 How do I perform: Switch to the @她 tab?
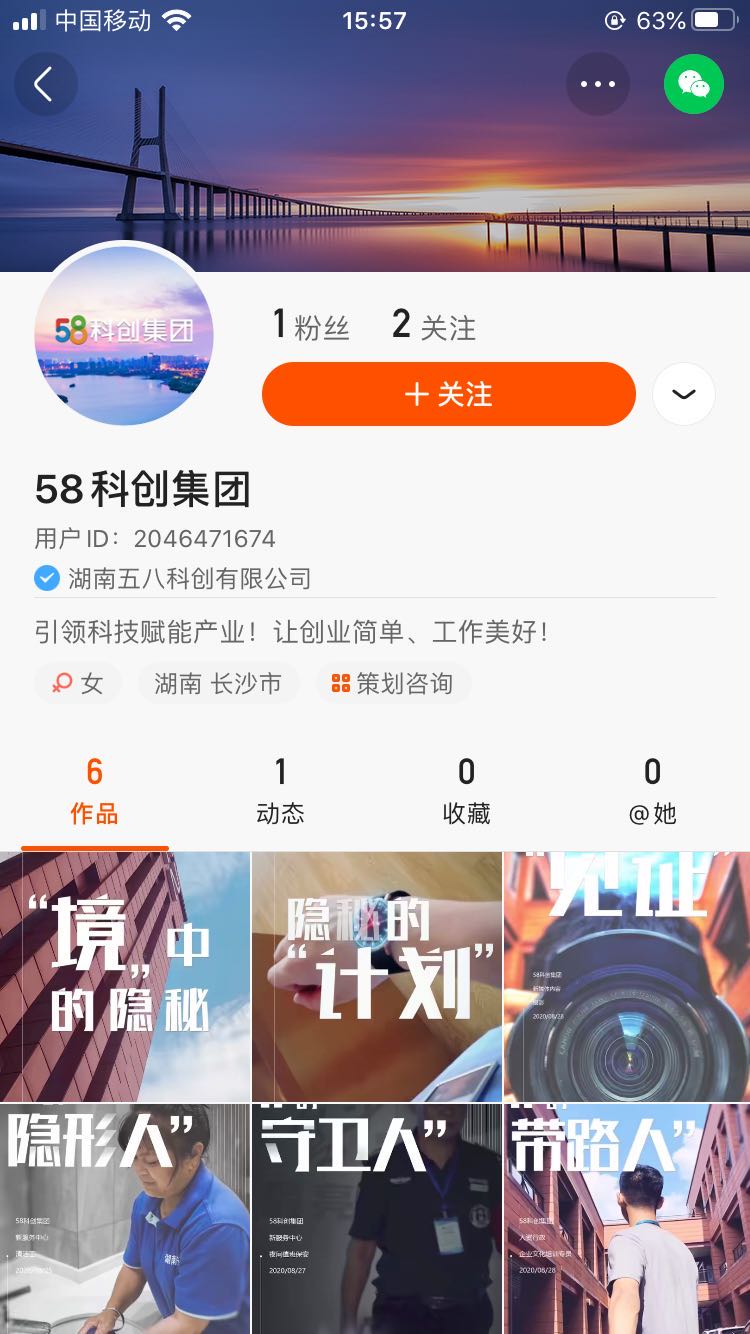tap(652, 791)
